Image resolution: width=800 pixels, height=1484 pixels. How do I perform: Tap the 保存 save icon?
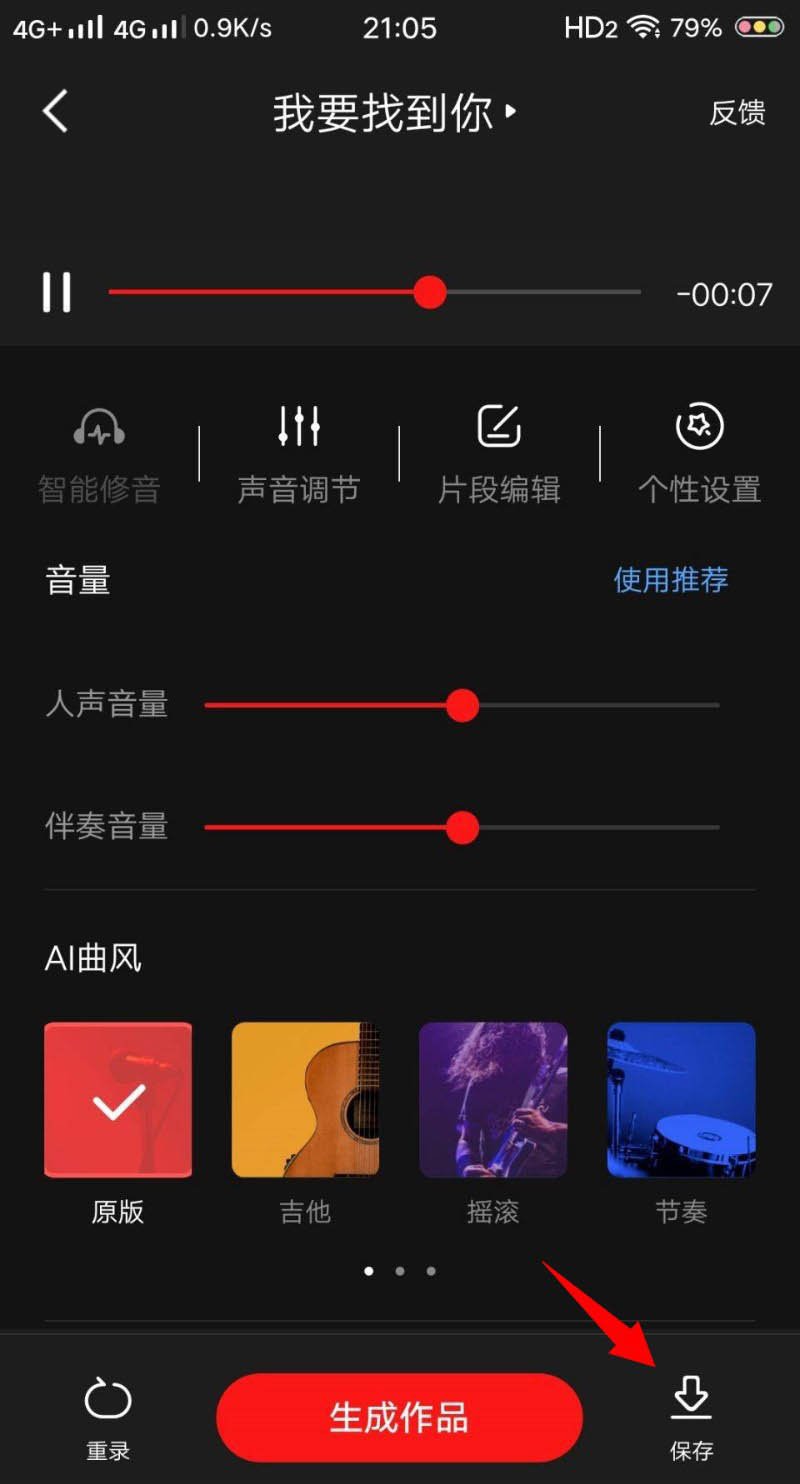[691, 1414]
